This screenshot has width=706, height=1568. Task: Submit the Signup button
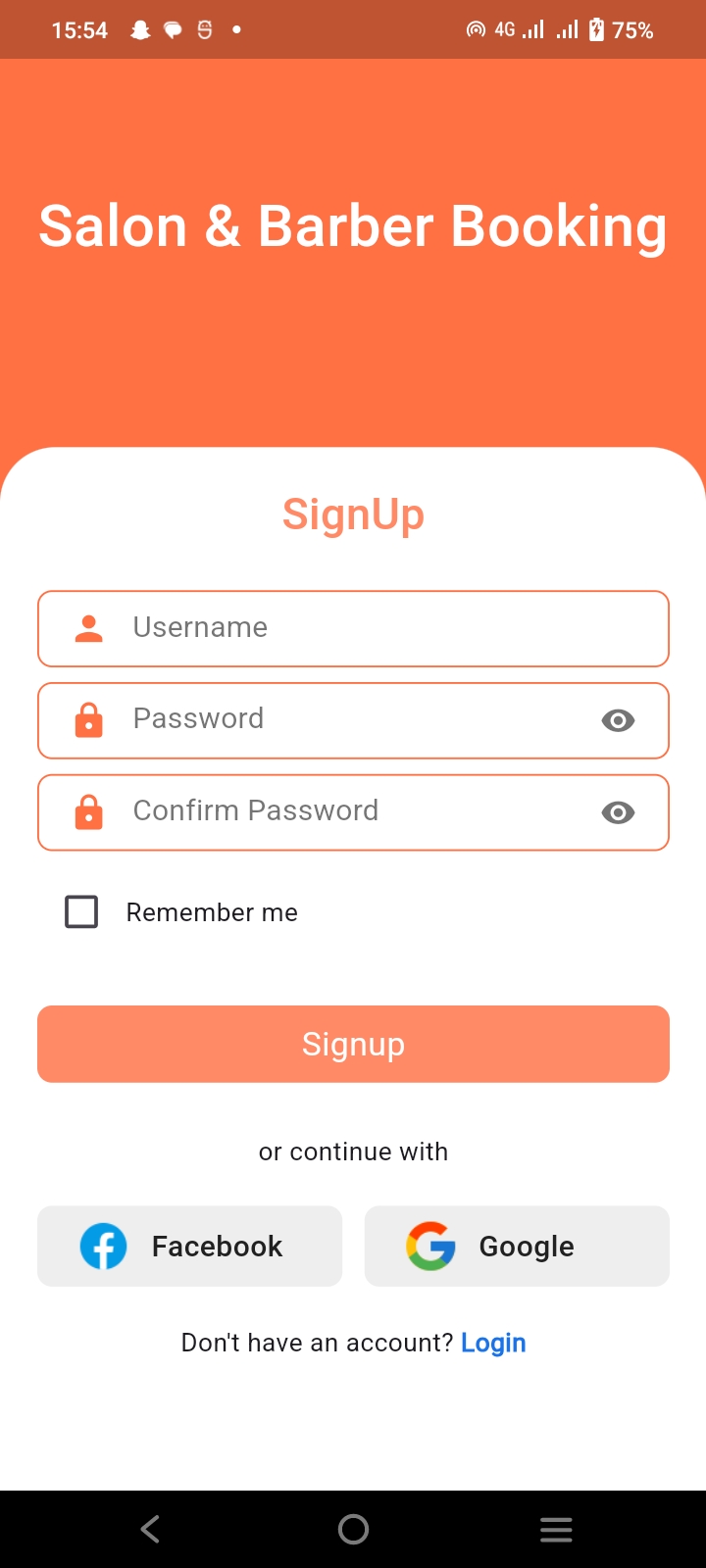[353, 1044]
